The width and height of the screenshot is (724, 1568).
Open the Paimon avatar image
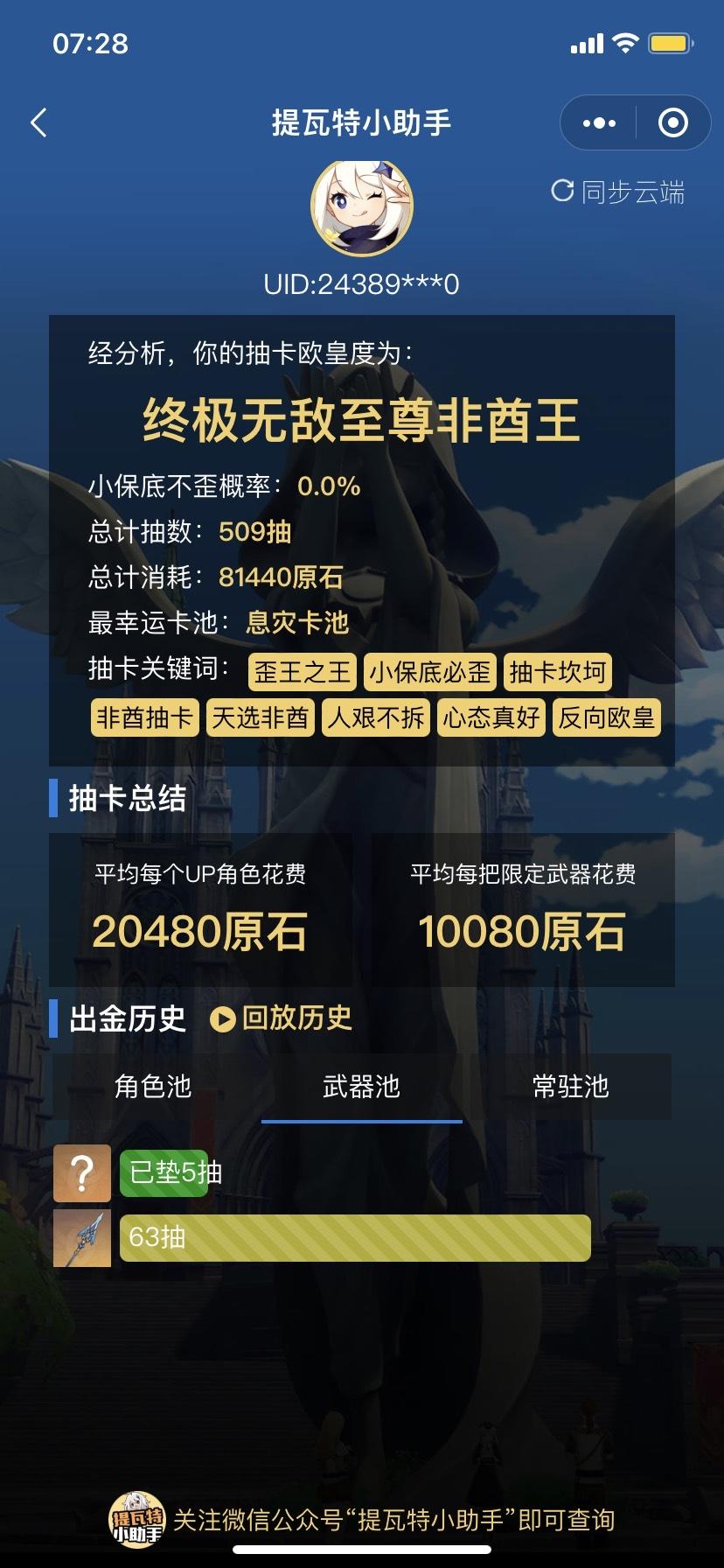pos(362,210)
